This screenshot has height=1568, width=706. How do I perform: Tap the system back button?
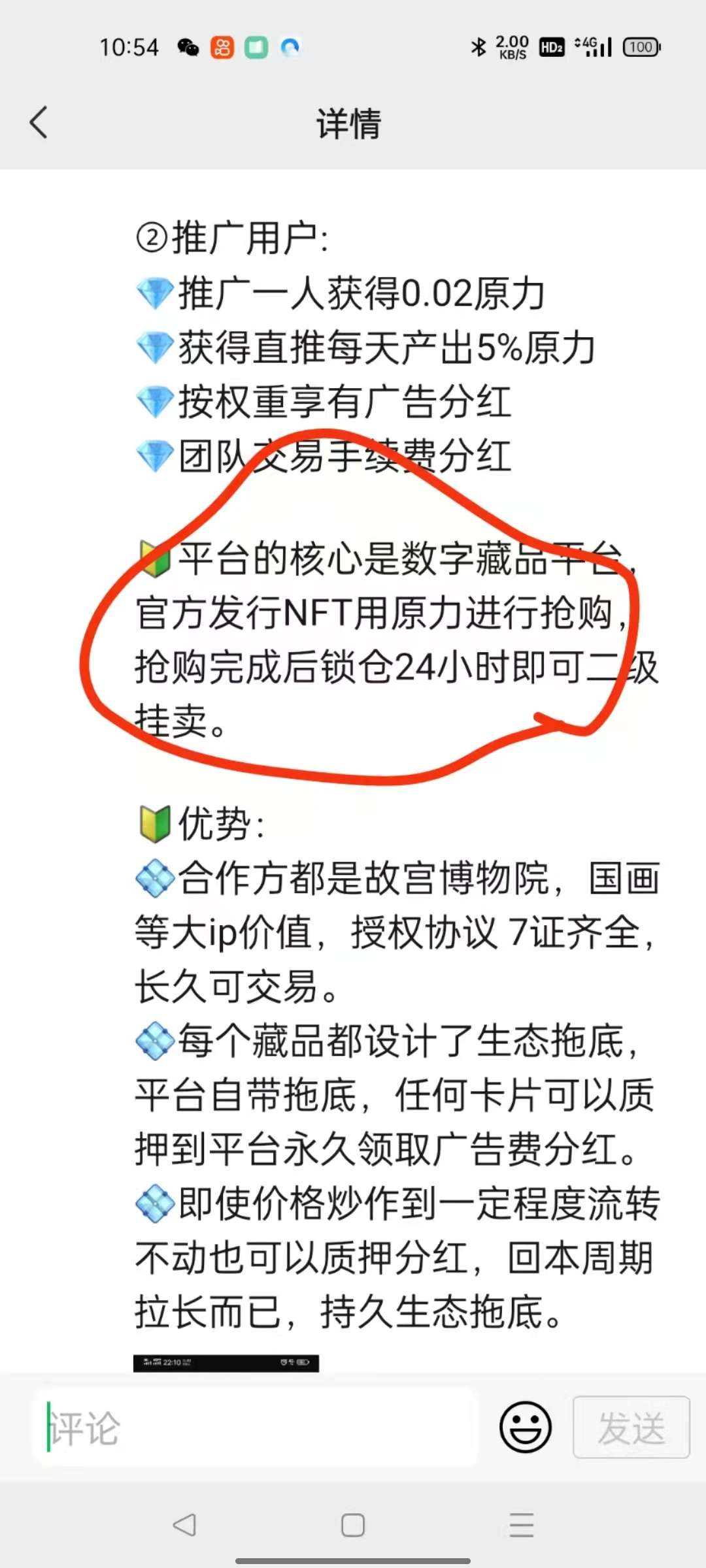click(x=184, y=1526)
